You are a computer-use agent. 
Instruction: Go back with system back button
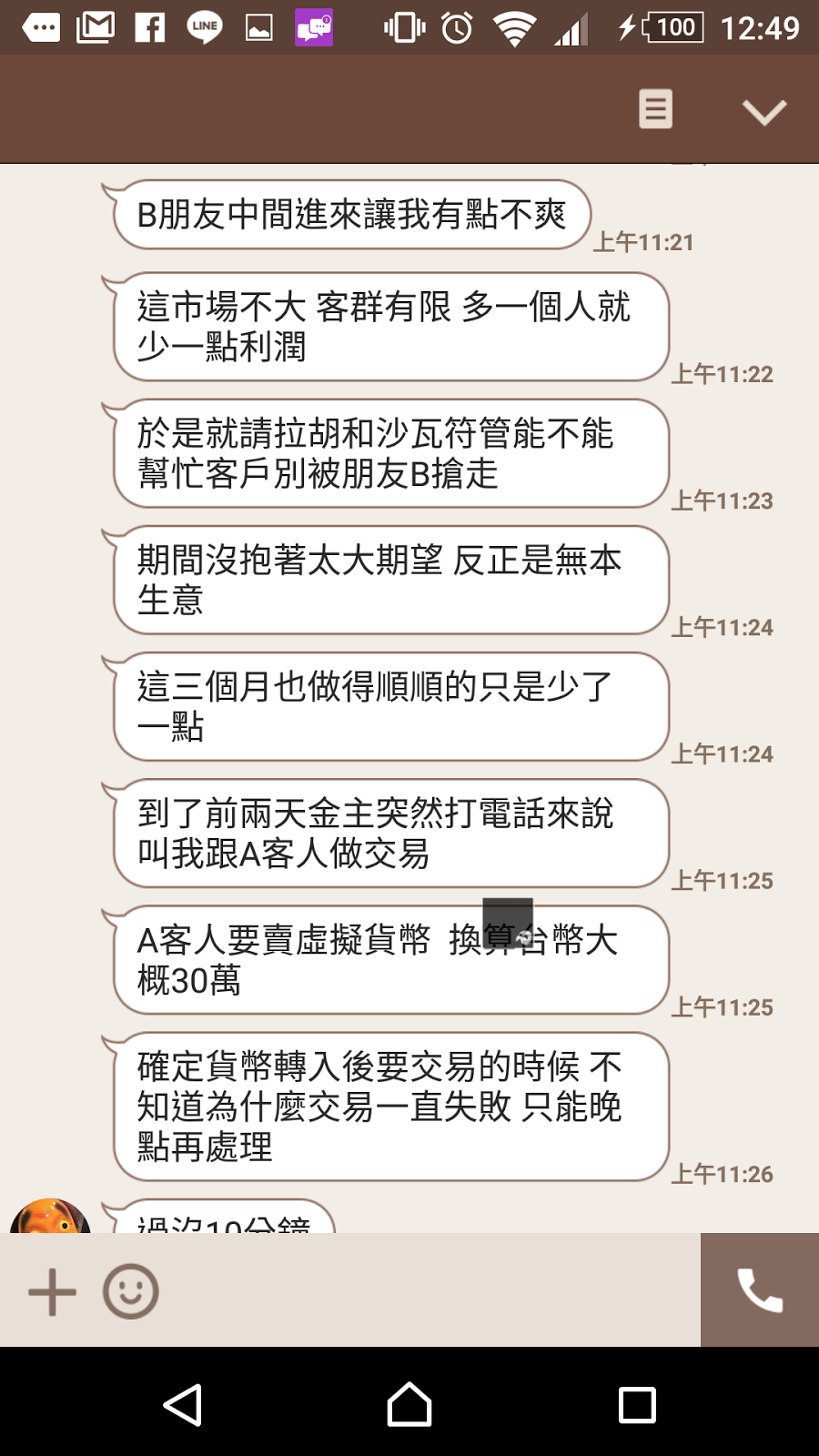coord(183,1405)
